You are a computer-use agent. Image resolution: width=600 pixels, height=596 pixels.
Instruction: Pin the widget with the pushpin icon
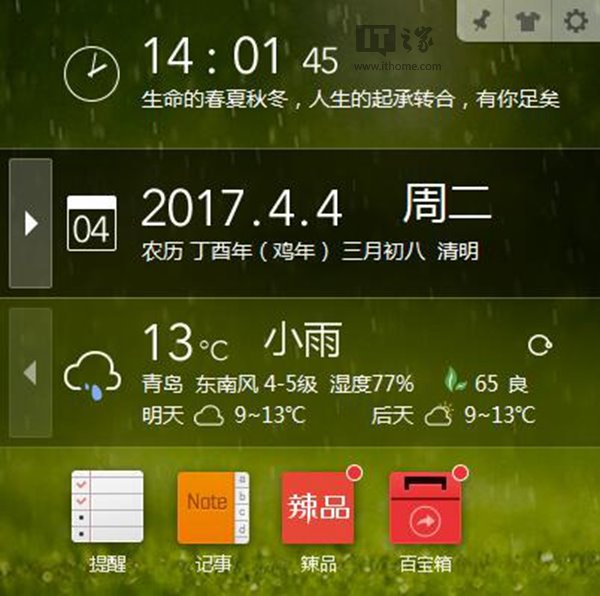(x=482, y=21)
